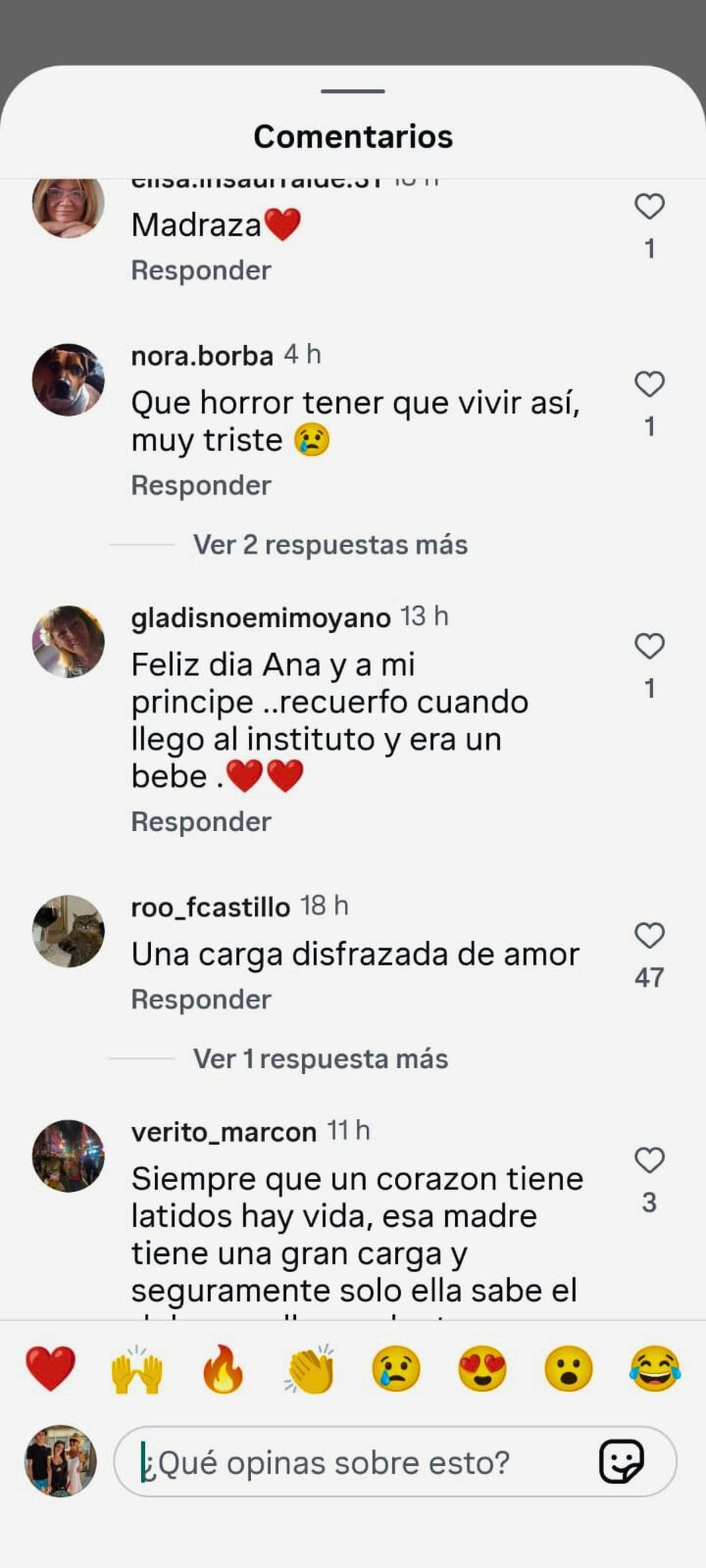Viewport: 706px width, 1568px height.
Task: Open roo_fcastillo's username link
Action: (x=210, y=908)
